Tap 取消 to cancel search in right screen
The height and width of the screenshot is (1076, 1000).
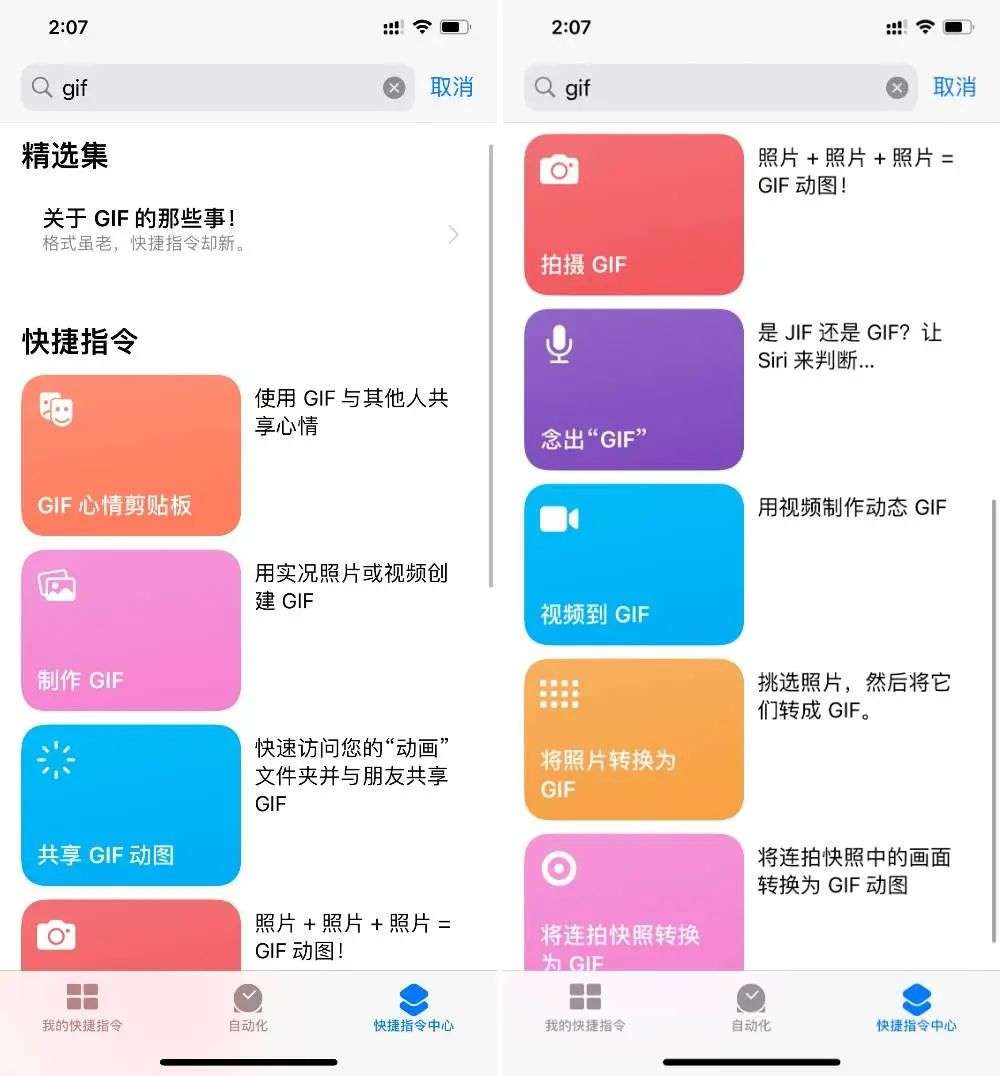[x=954, y=87]
